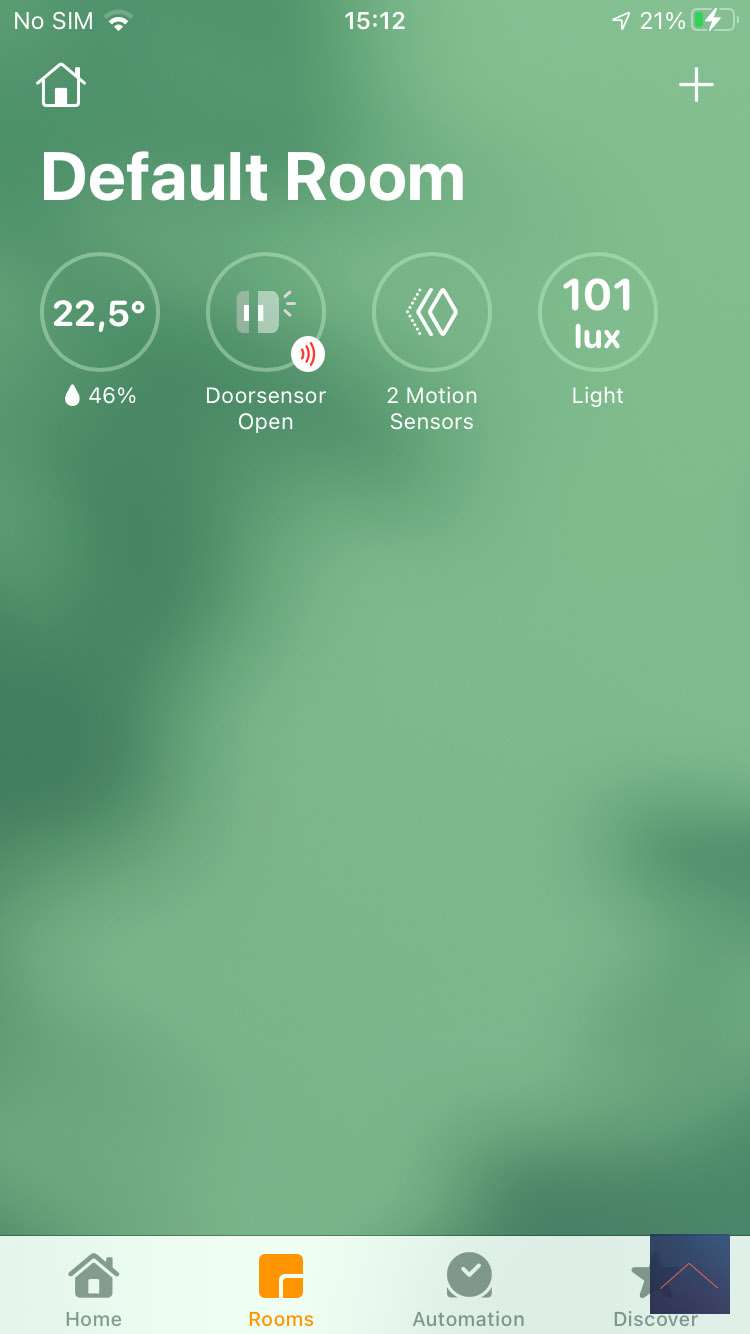Tap the plus icon to add

tap(696, 86)
